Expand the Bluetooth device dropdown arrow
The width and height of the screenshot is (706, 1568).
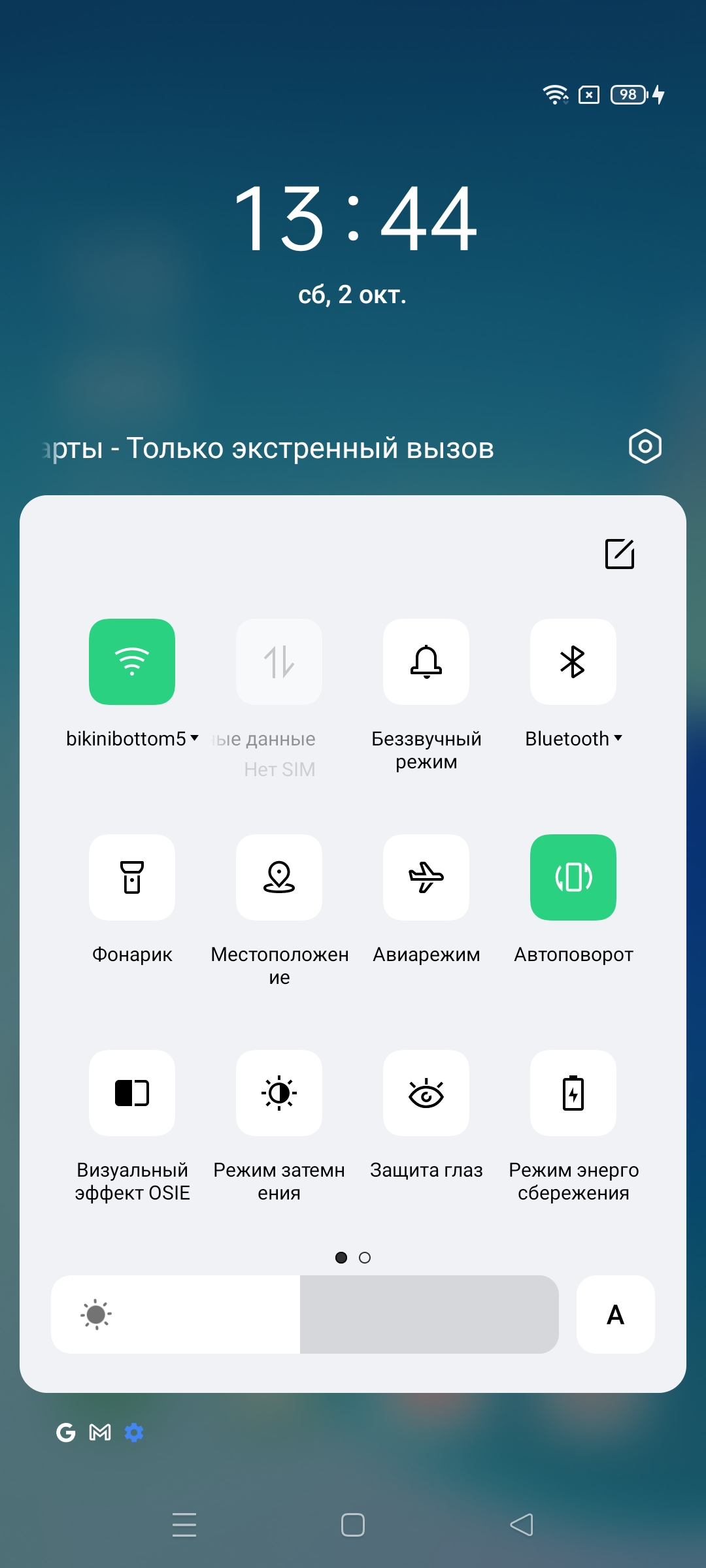pos(618,738)
